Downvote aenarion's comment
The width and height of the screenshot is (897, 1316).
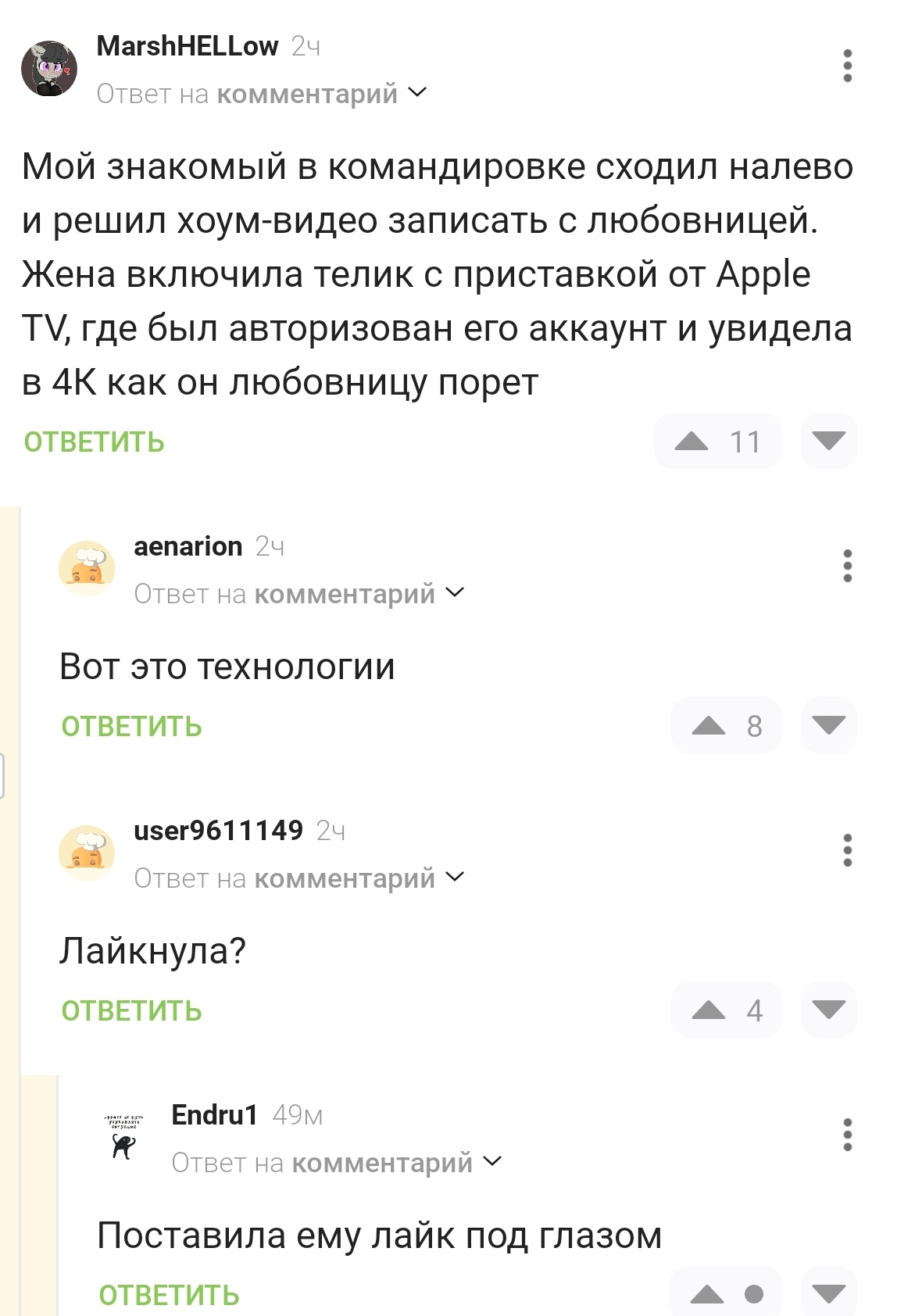[x=829, y=726]
